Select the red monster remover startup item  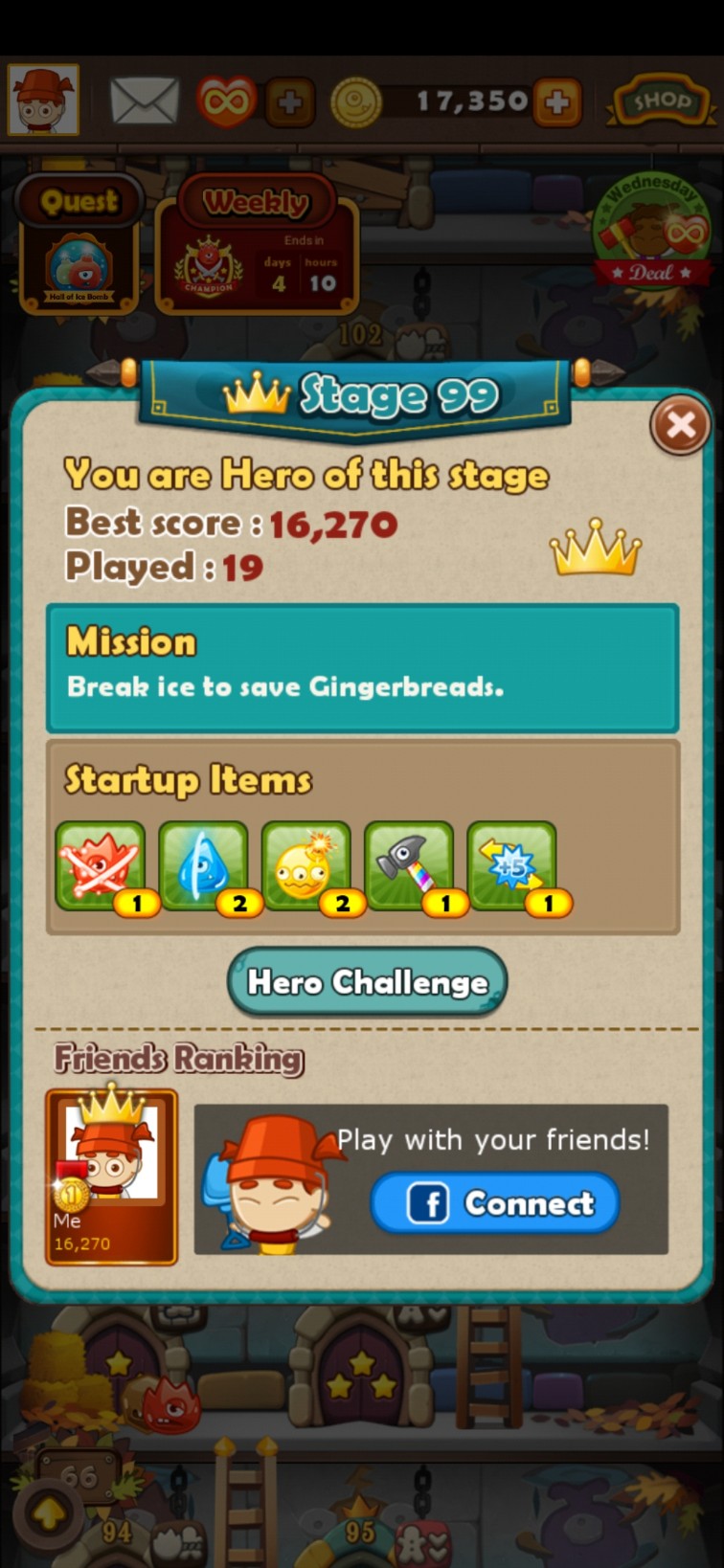[101, 865]
